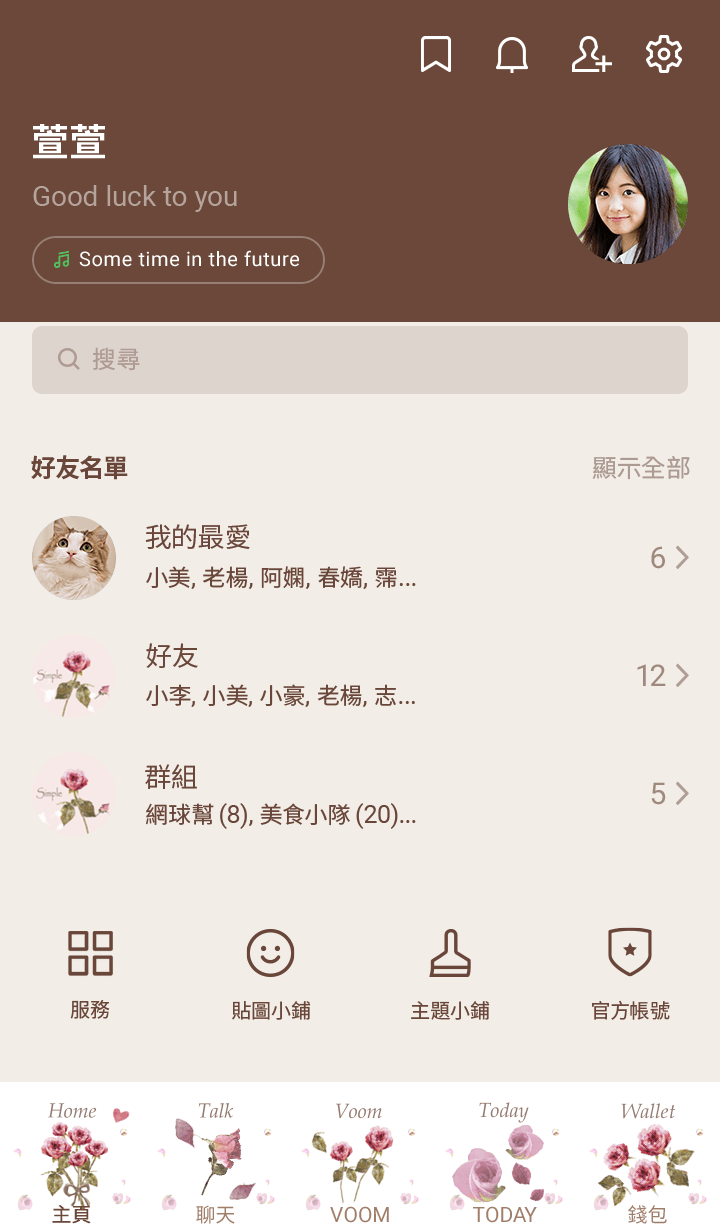Switch to the VOOM tab
The image size is (720, 1232).
359,1160
